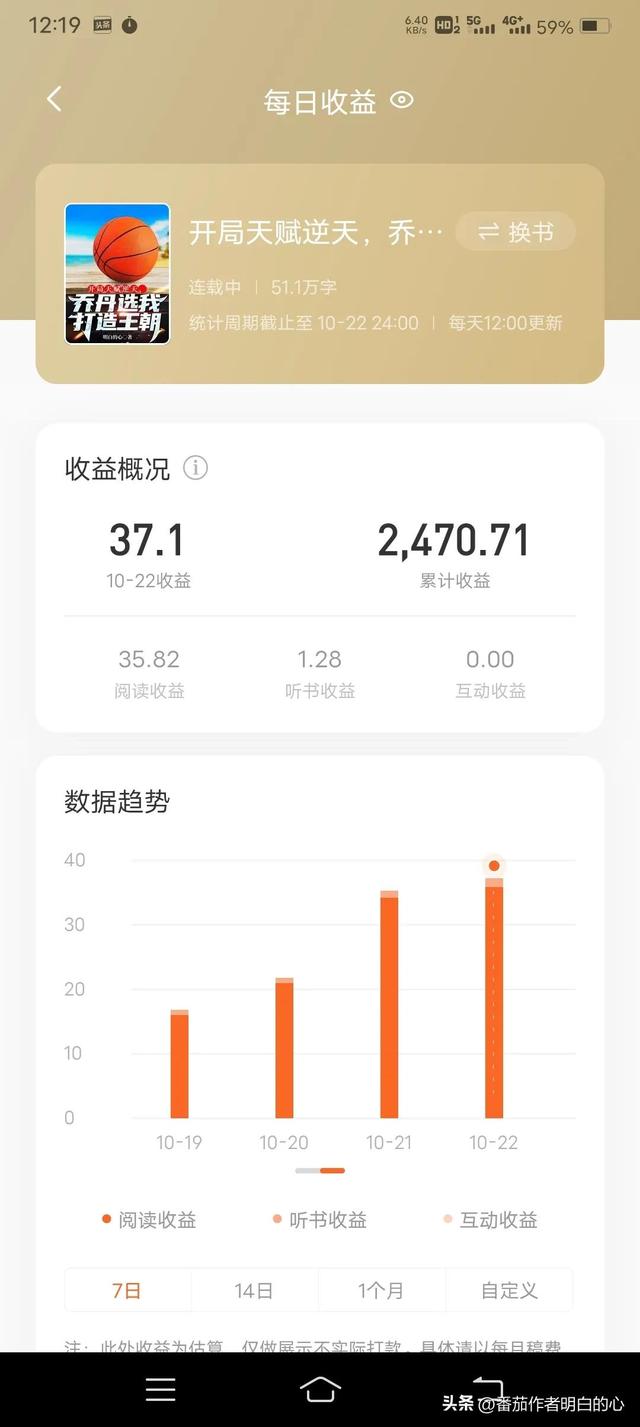Select the 10-19 bar in the chart
640x1427 pixels.
point(179,1064)
